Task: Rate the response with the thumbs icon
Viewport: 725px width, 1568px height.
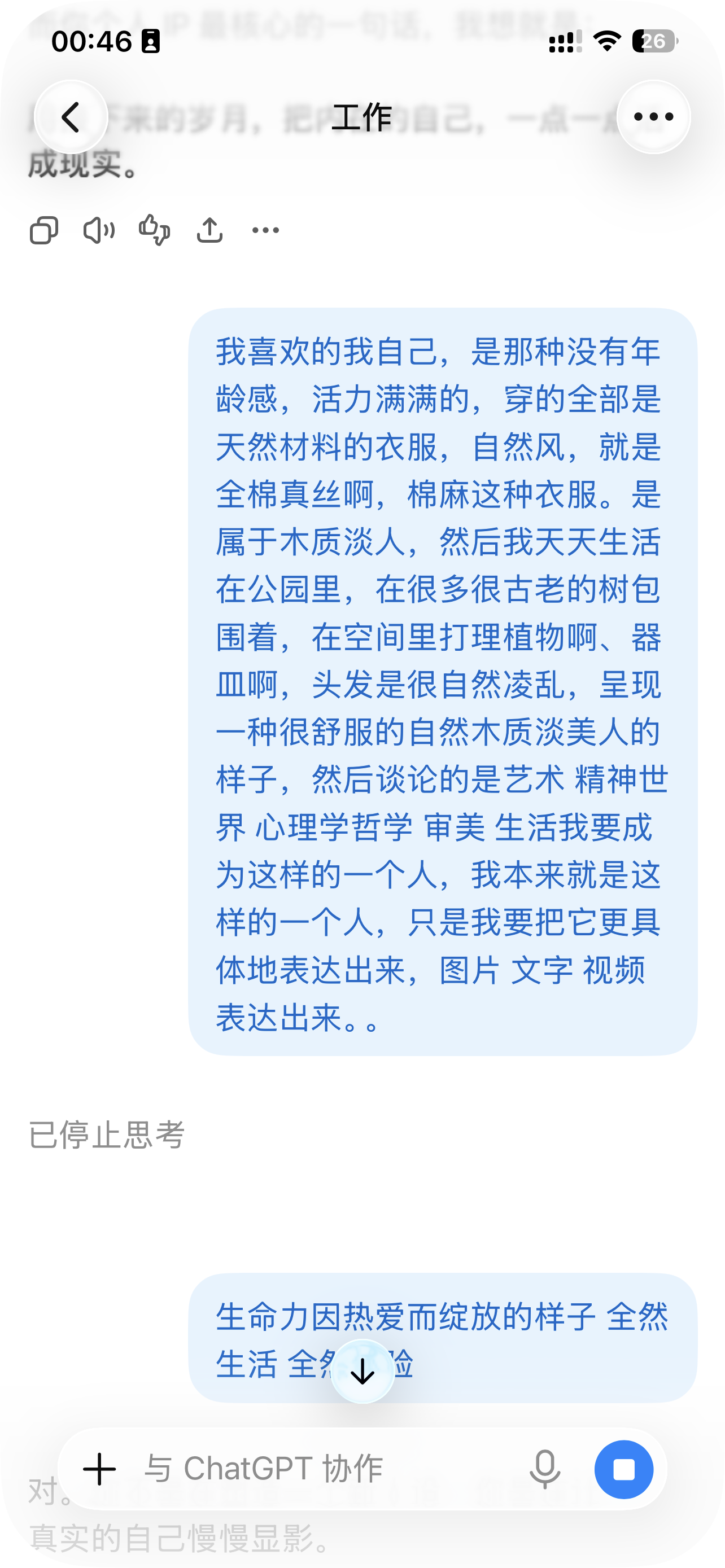Action: (x=154, y=230)
